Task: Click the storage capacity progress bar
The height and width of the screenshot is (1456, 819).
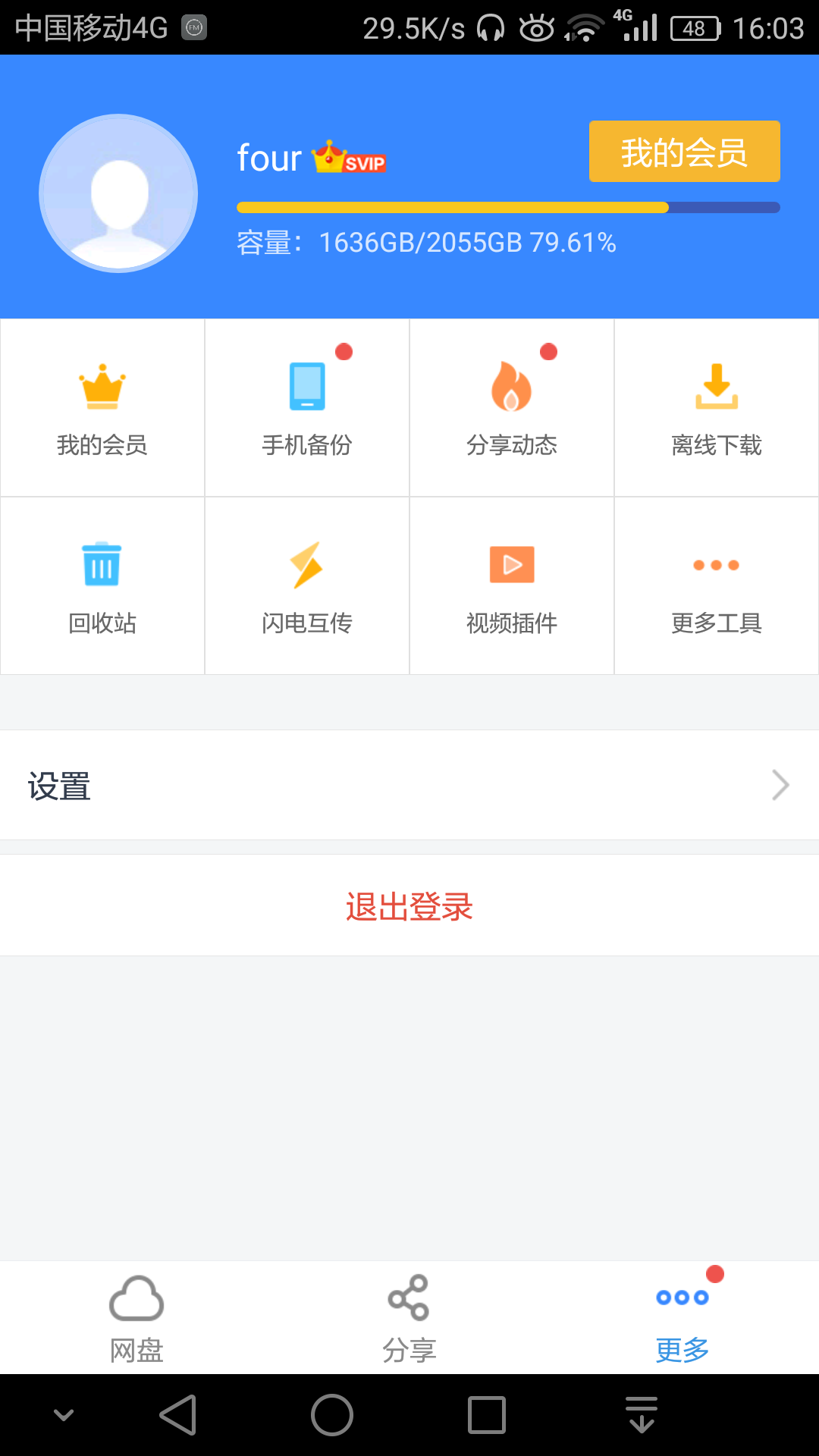Action: point(508,206)
